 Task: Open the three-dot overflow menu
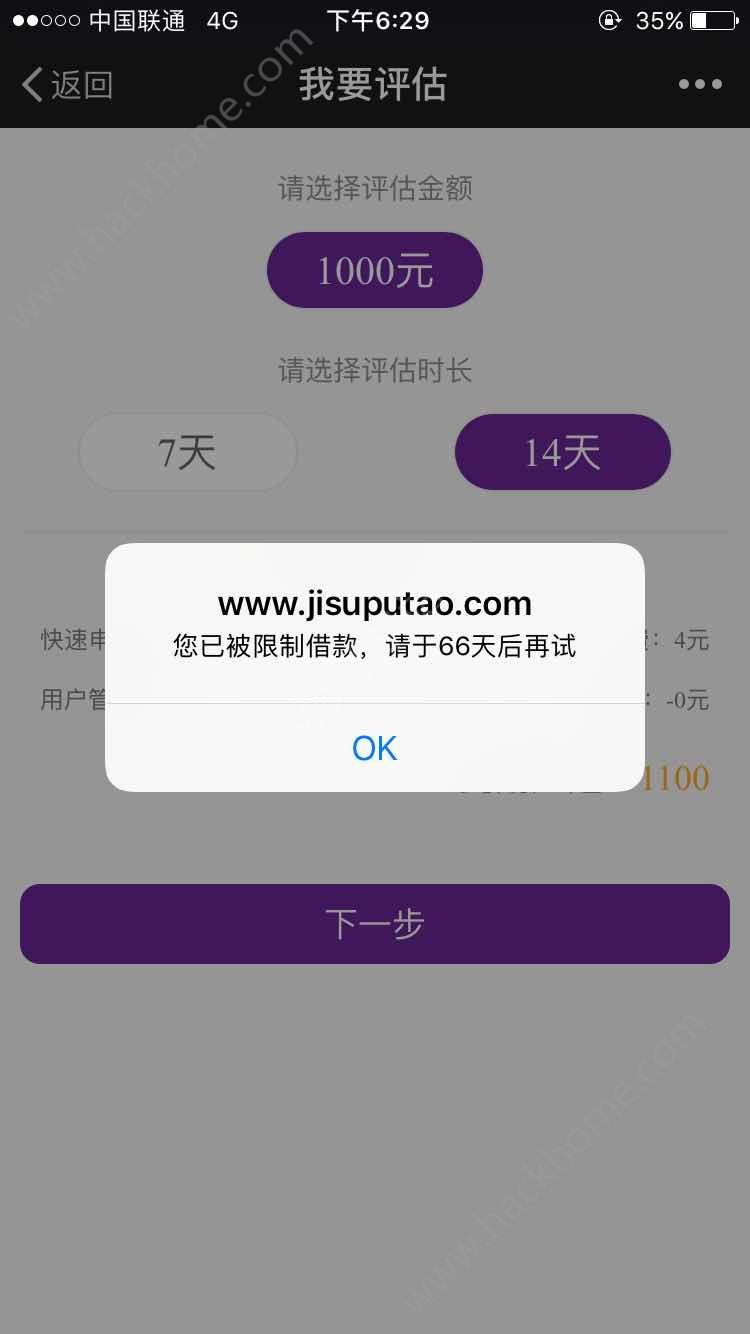pos(700,84)
